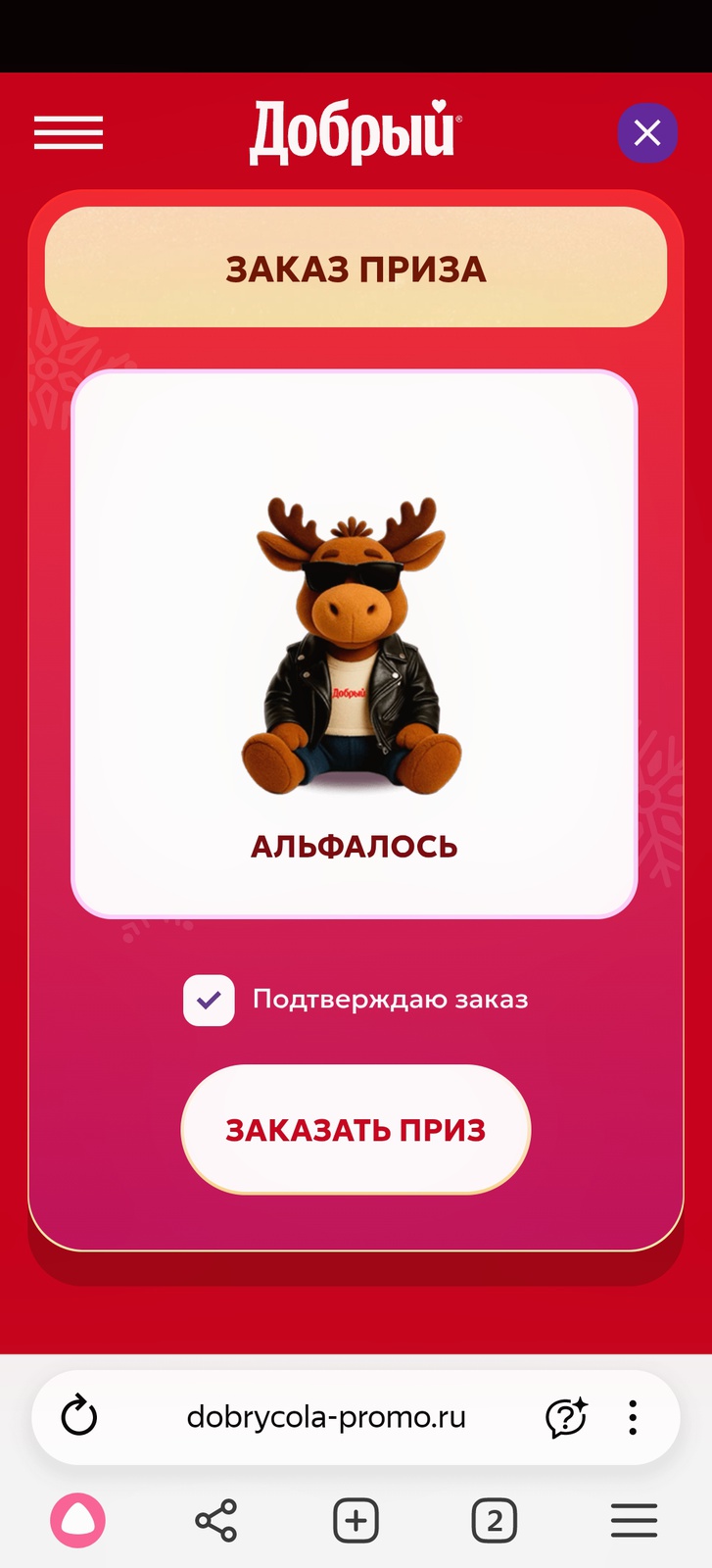The height and width of the screenshot is (1568, 712).
Task: Close the prize order page
Action: point(646,132)
